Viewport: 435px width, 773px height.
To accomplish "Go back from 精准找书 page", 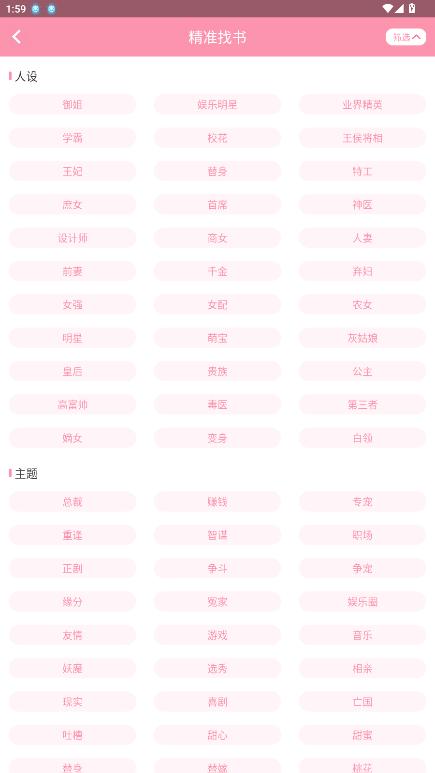I will point(17,36).
